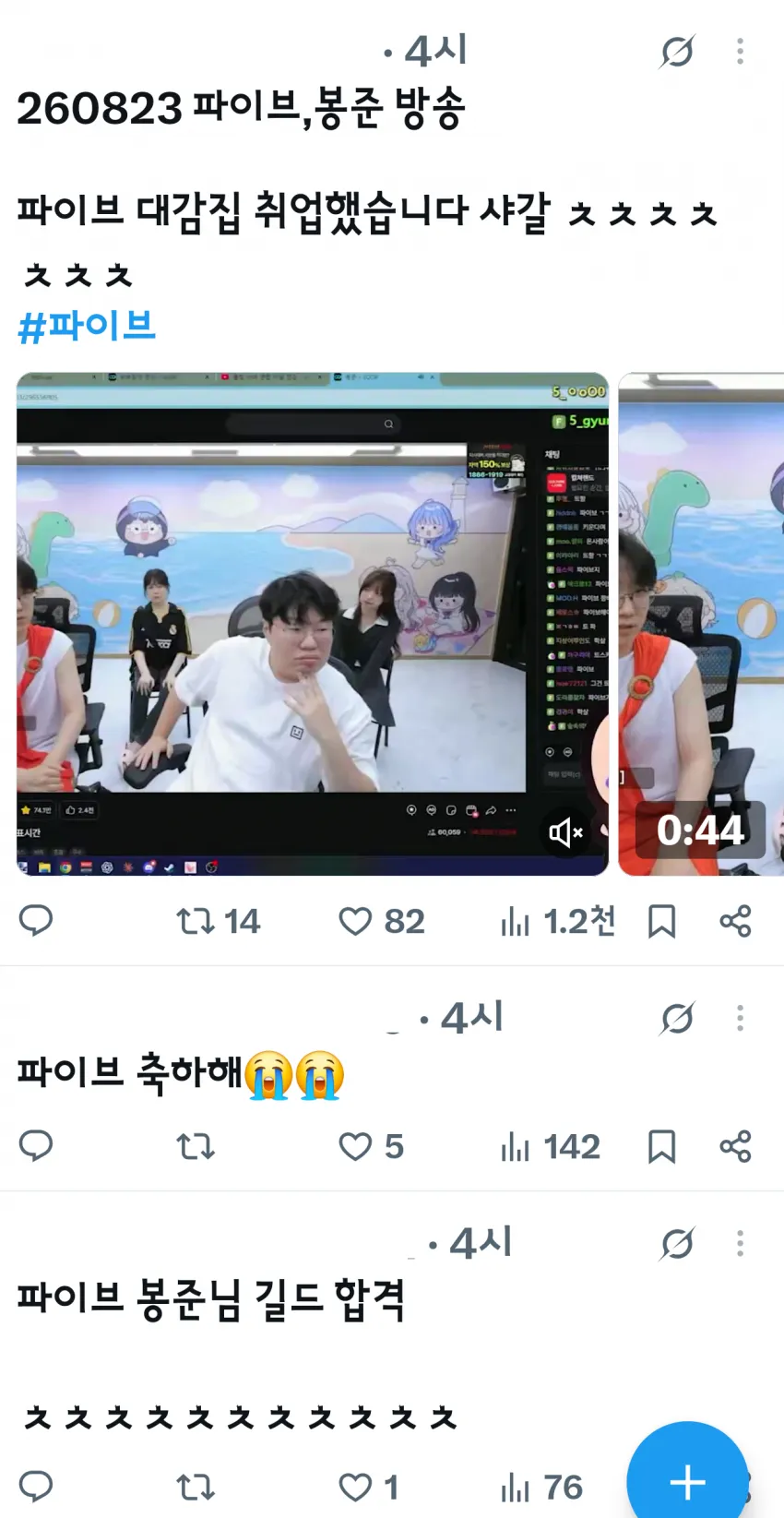Image resolution: width=784 pixels, height=1518 pixels.
Task: Like the 파이브 봉준님 길드 합격 post
Action: click(x=368, y=1487)
